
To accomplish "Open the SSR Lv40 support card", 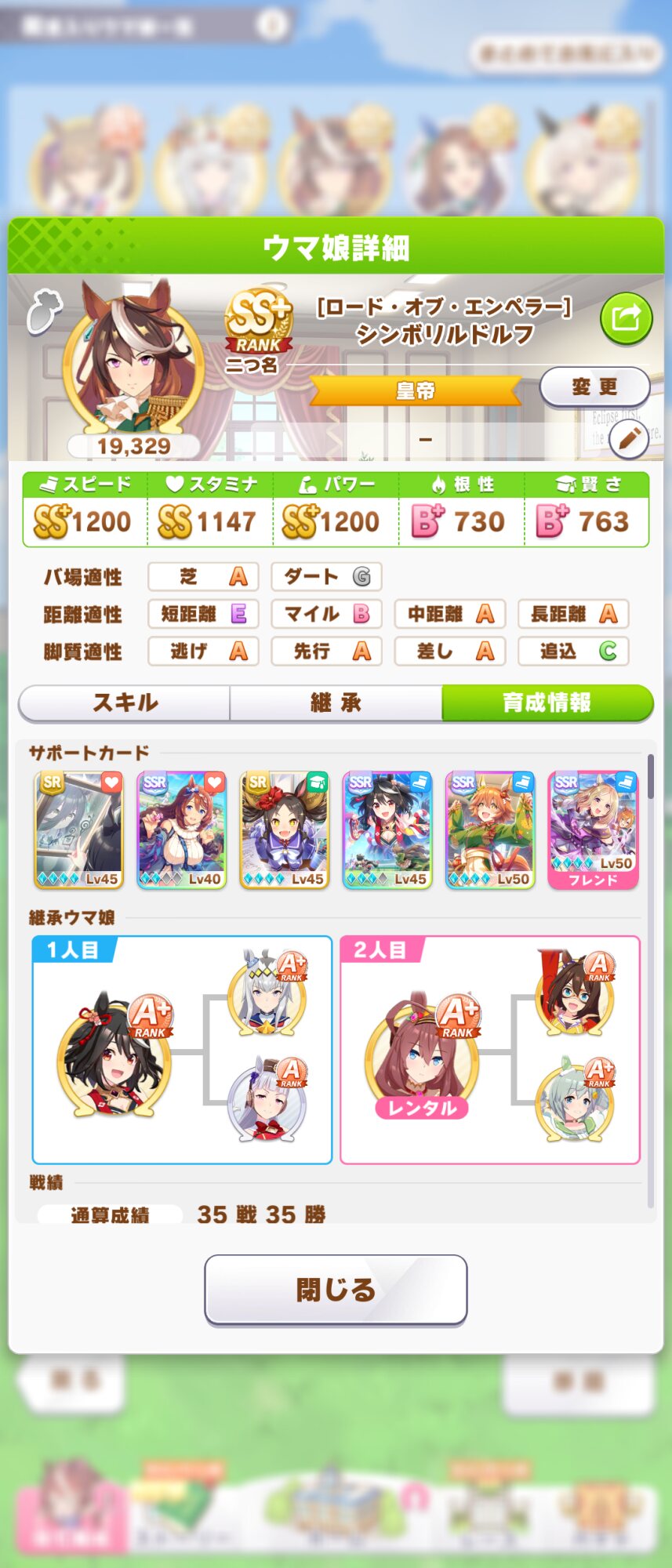I will pyautogui.click(x=181, y=829).
